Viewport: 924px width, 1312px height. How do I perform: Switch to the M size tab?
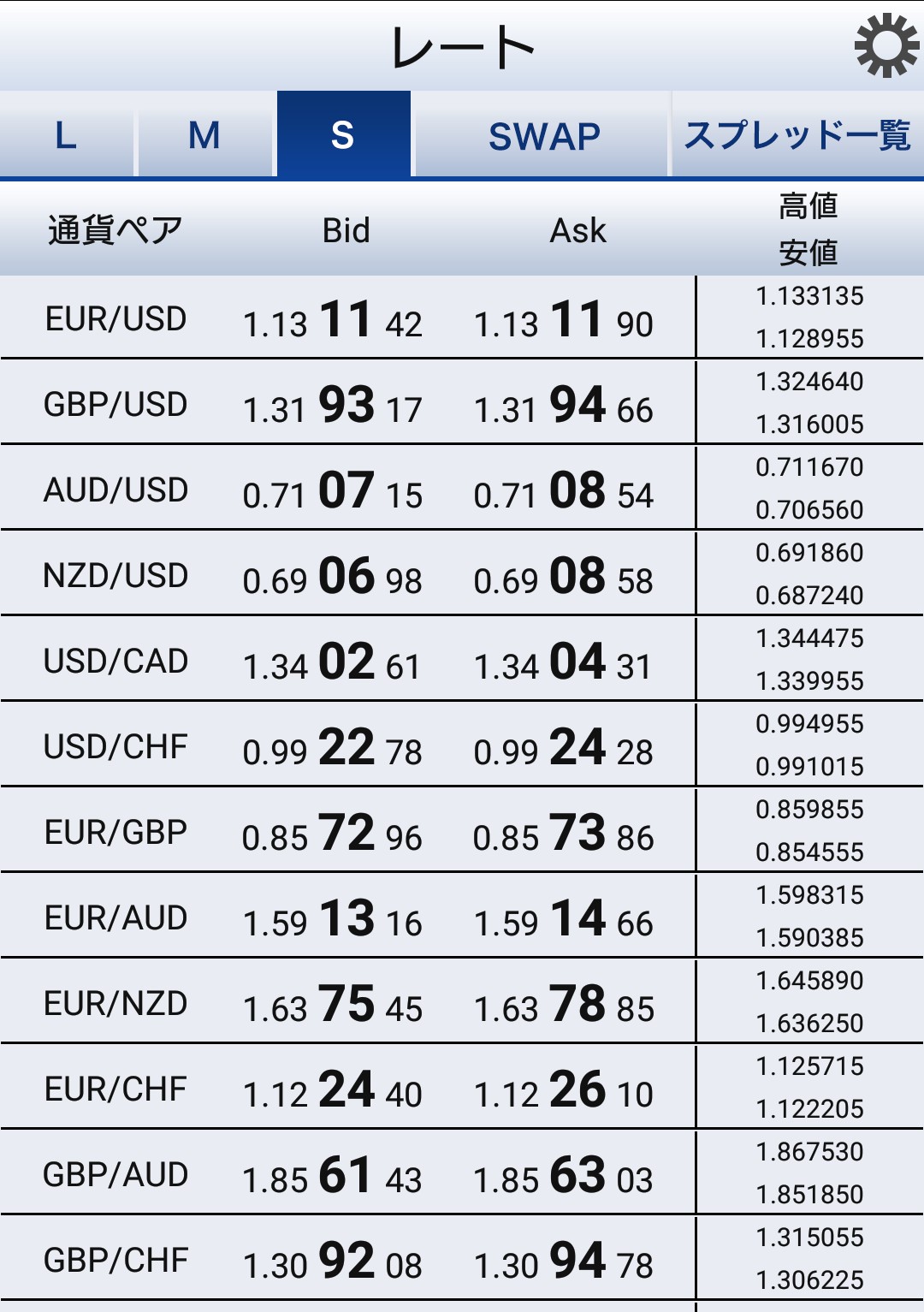click(204, 135)
